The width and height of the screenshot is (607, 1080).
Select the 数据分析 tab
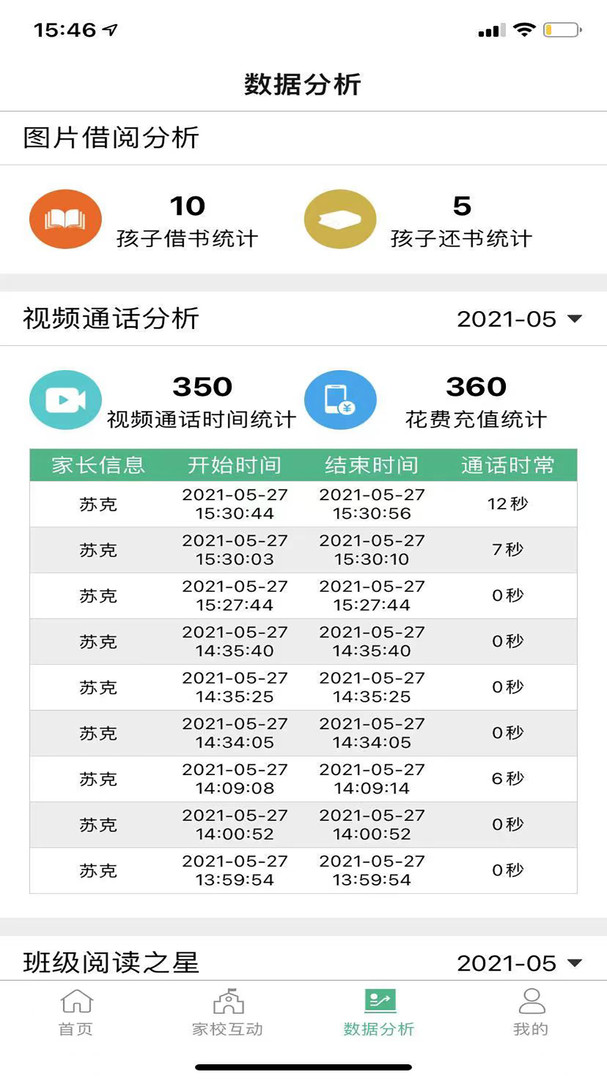click(x=379, y=1012)
